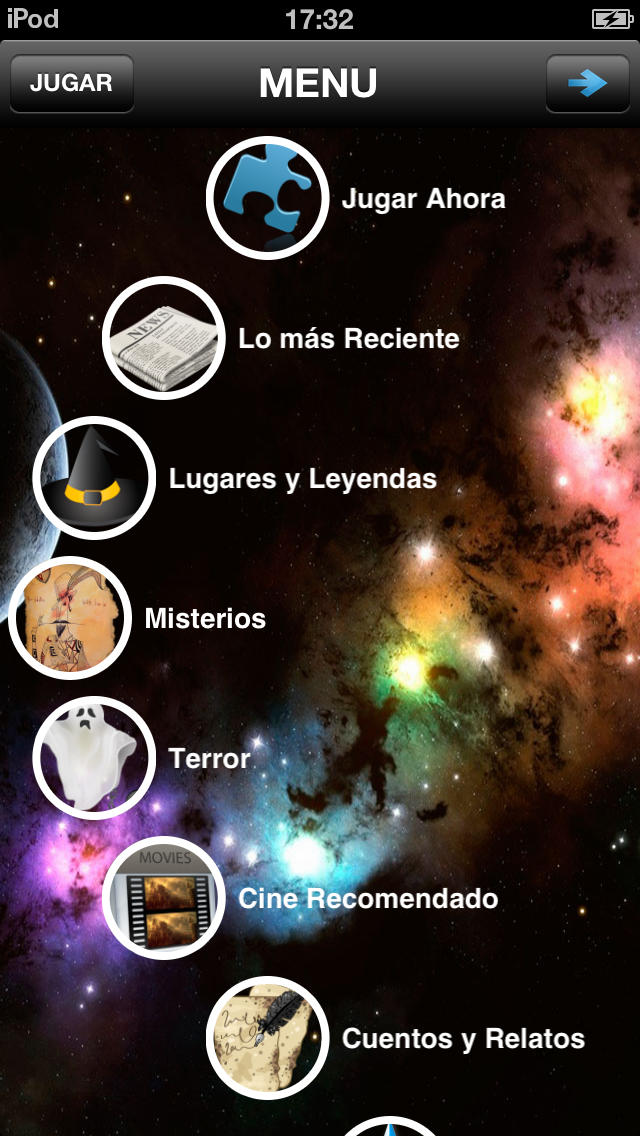Tap the blue arrow button
Image resolution: width=640 pixels, height=1136 pixels.
[587, 83]
